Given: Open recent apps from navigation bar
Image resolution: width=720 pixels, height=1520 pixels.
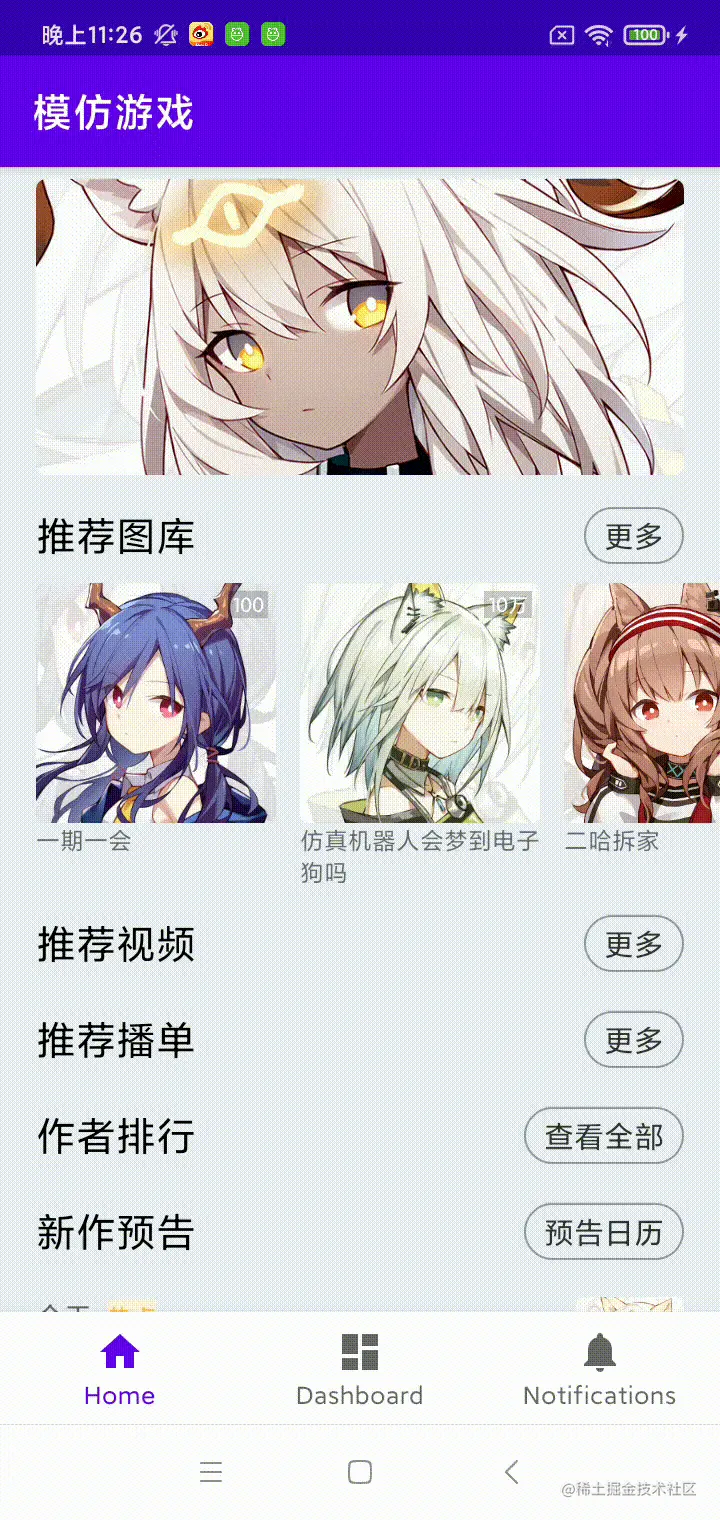Looking at the screenshot, I should click(210, 1472).
